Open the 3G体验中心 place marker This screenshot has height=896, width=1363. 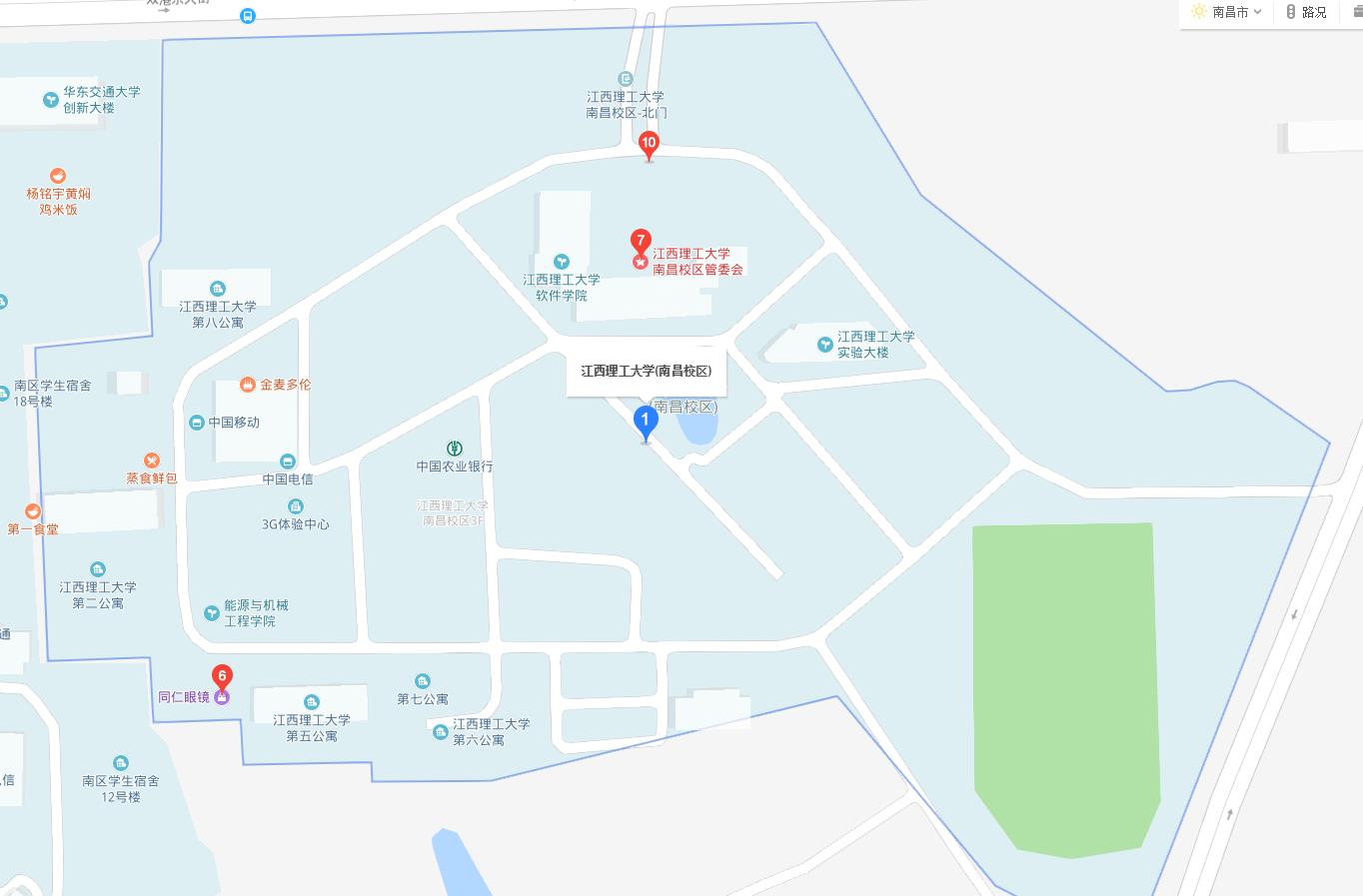(295, 506)
